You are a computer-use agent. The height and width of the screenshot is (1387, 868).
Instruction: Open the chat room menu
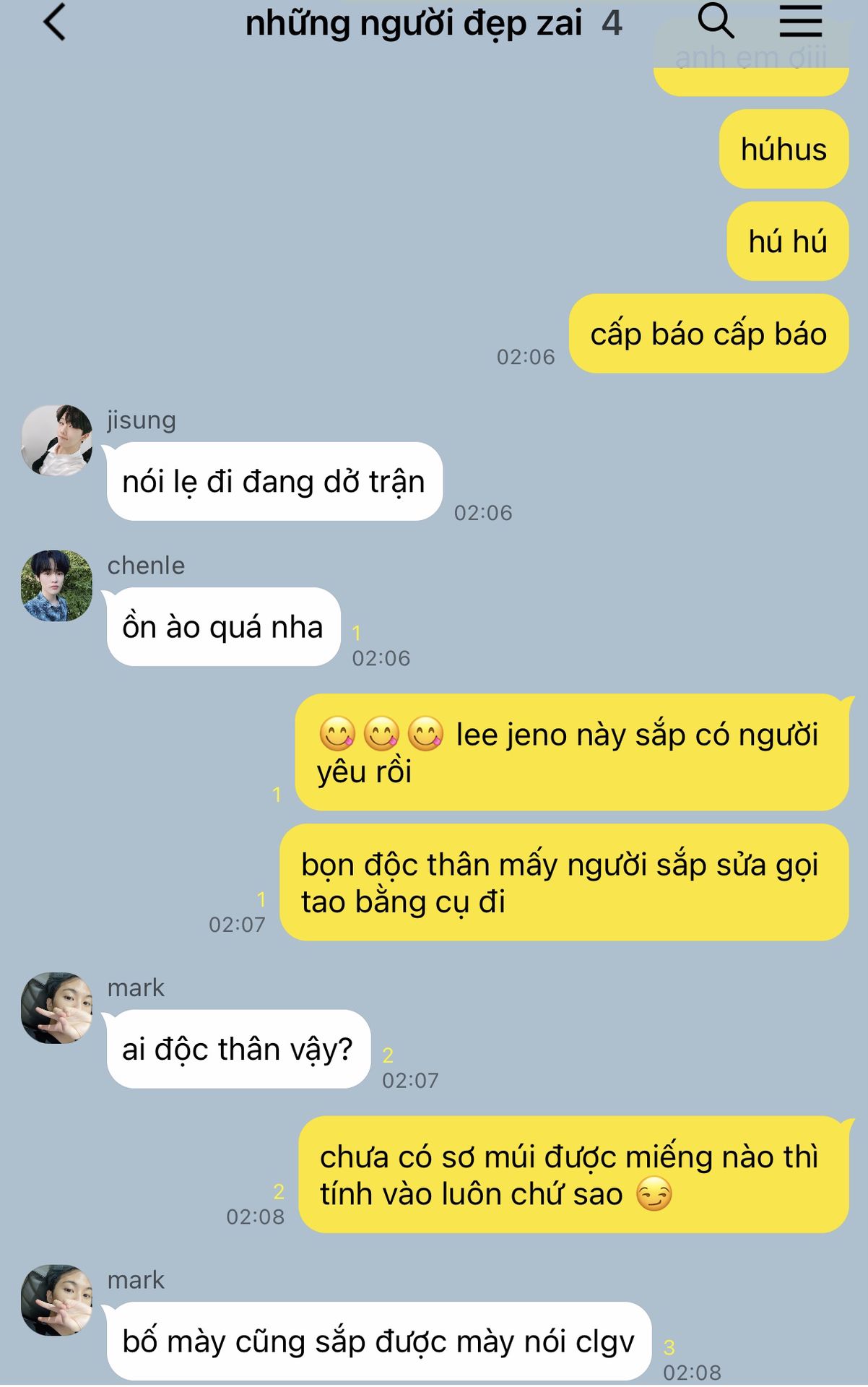(800, 21)
